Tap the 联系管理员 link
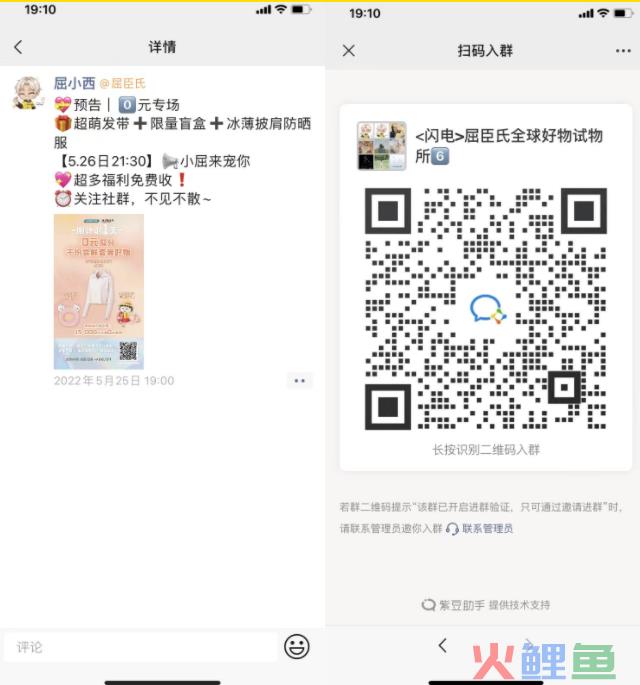This screenshot has height=685, width=640. [x=486, y=528]
